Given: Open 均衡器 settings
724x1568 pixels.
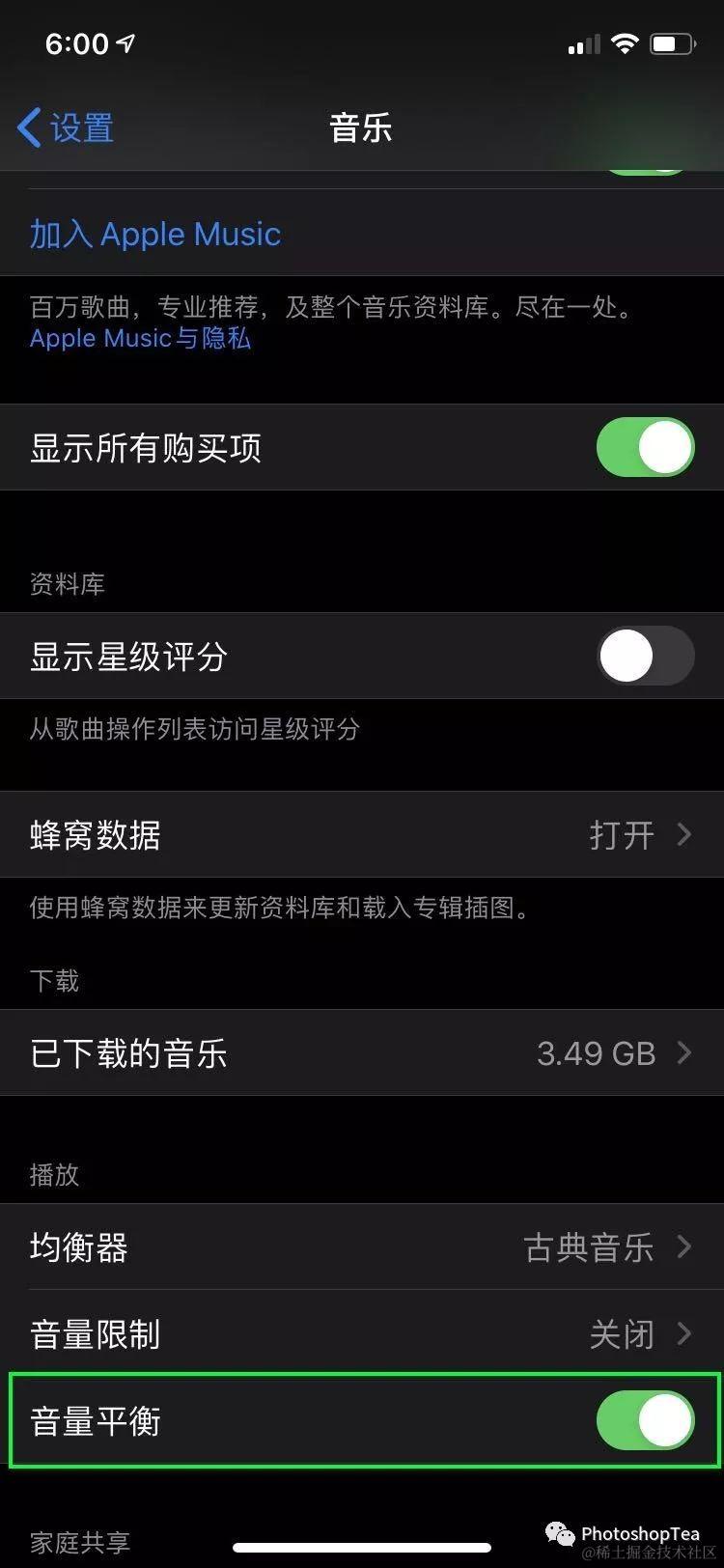Looking at the screenshot, I should (x=362, y=1247).
